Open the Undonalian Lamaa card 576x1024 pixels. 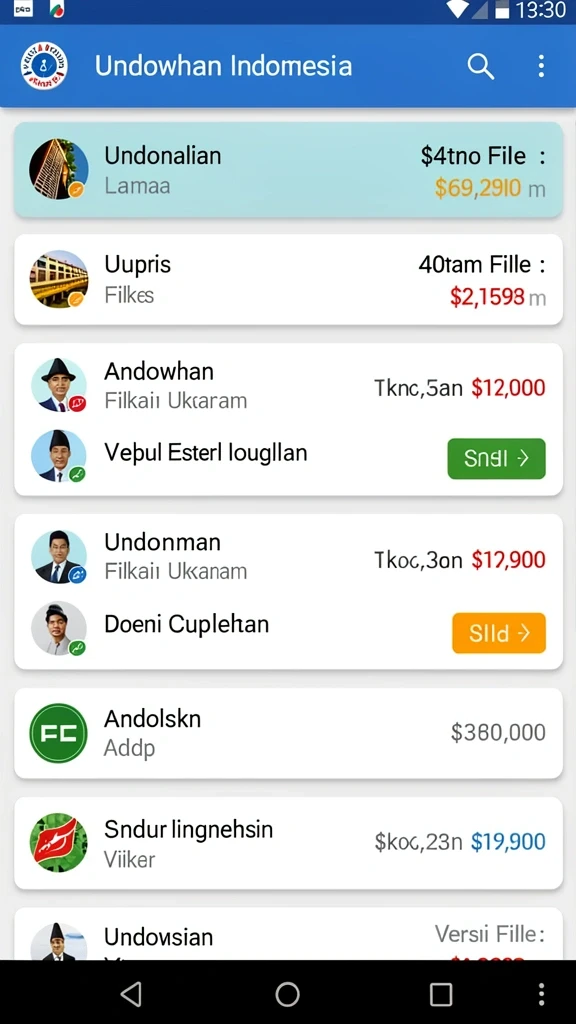(288, 170)
